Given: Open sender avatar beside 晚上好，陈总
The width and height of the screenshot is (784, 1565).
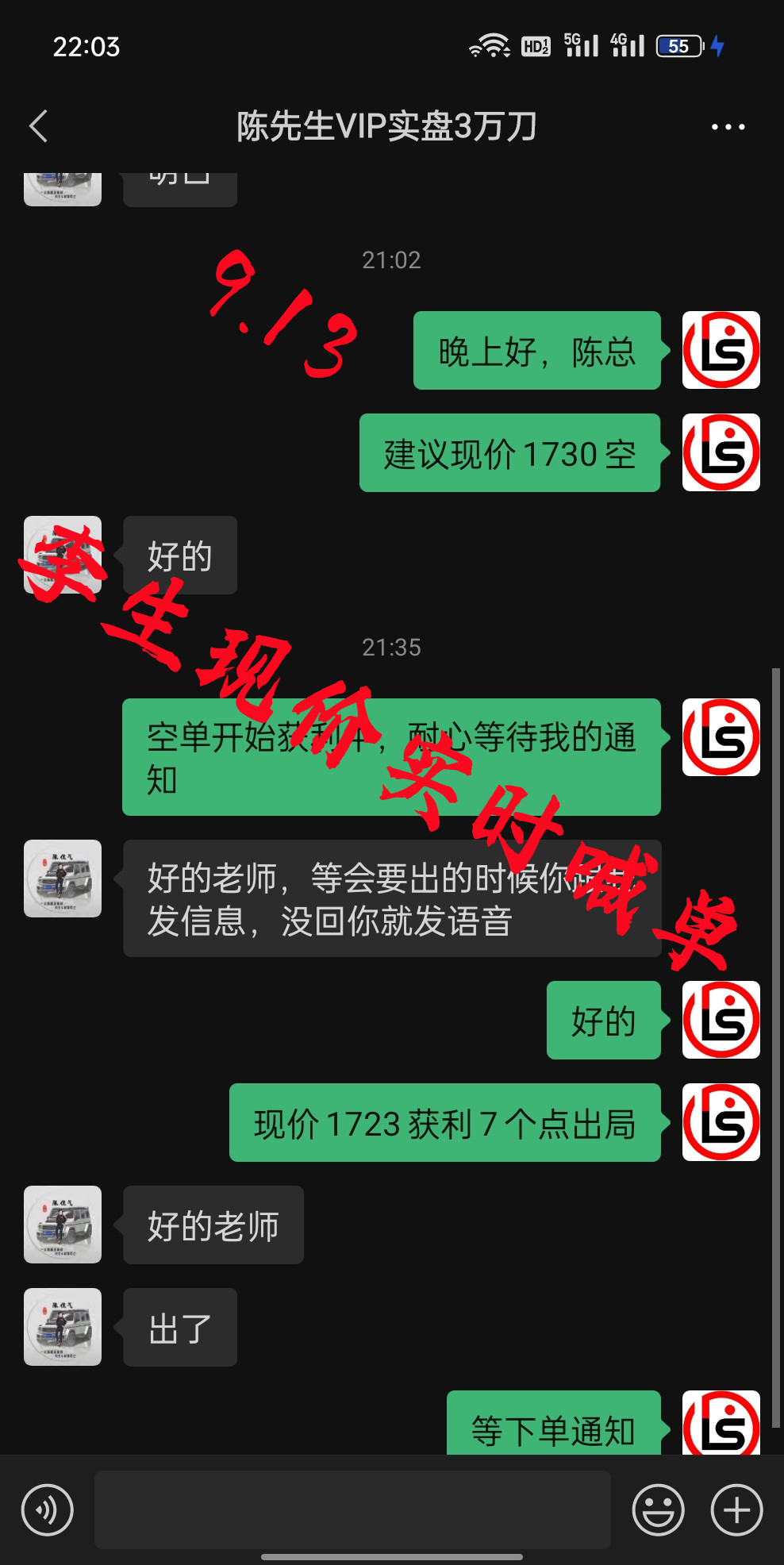Looking at the screenshot, I should pos(721,350).
